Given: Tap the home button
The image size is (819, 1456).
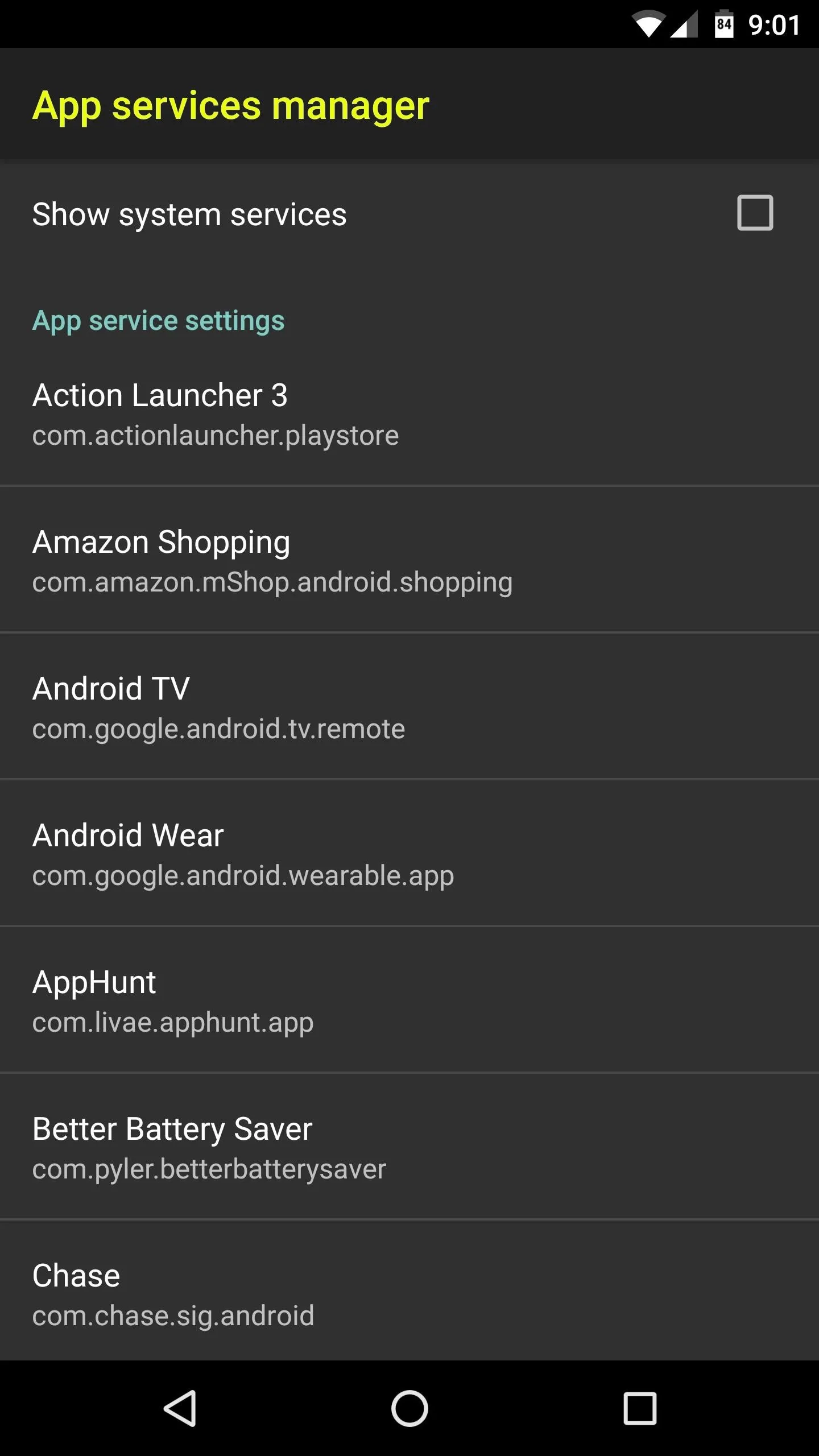Looking at the screenshot, I should (x=409, y=1408).
